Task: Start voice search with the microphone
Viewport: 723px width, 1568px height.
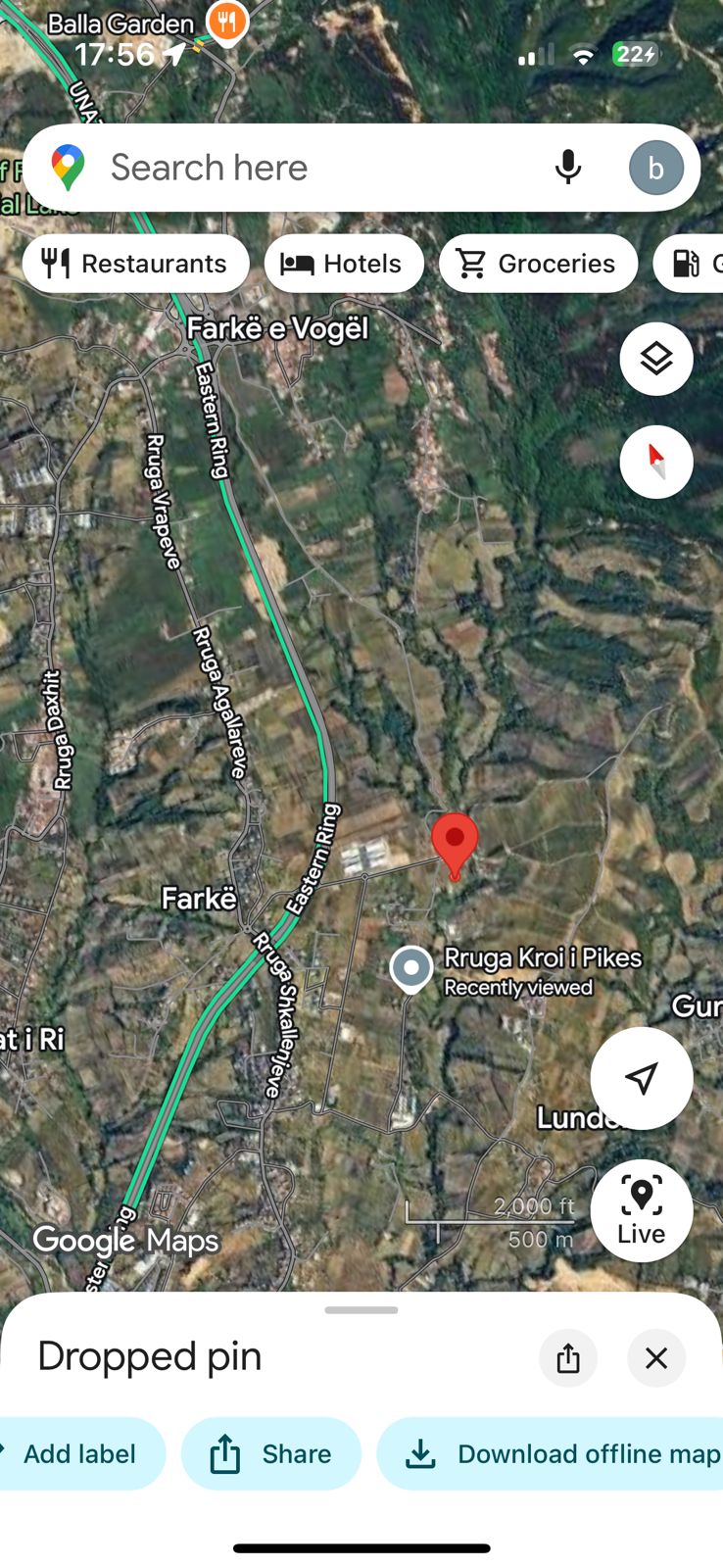Action: 567,168
